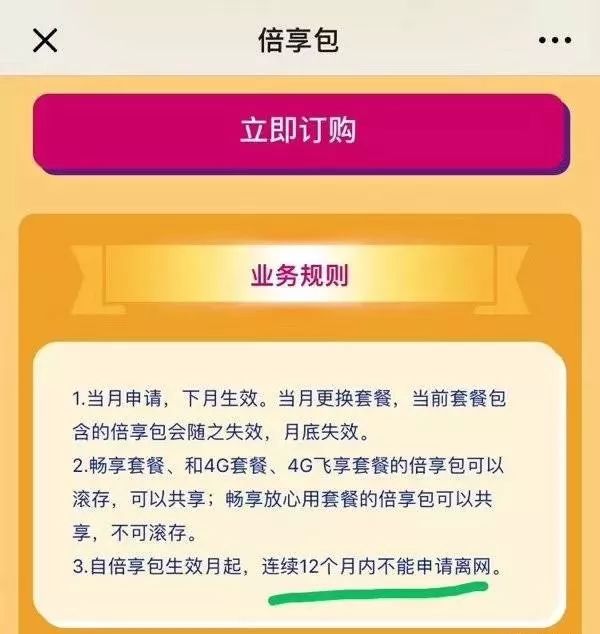Close the 倍享包 page
The height and width of the screenshot is (634, 600).
[46, 41]
